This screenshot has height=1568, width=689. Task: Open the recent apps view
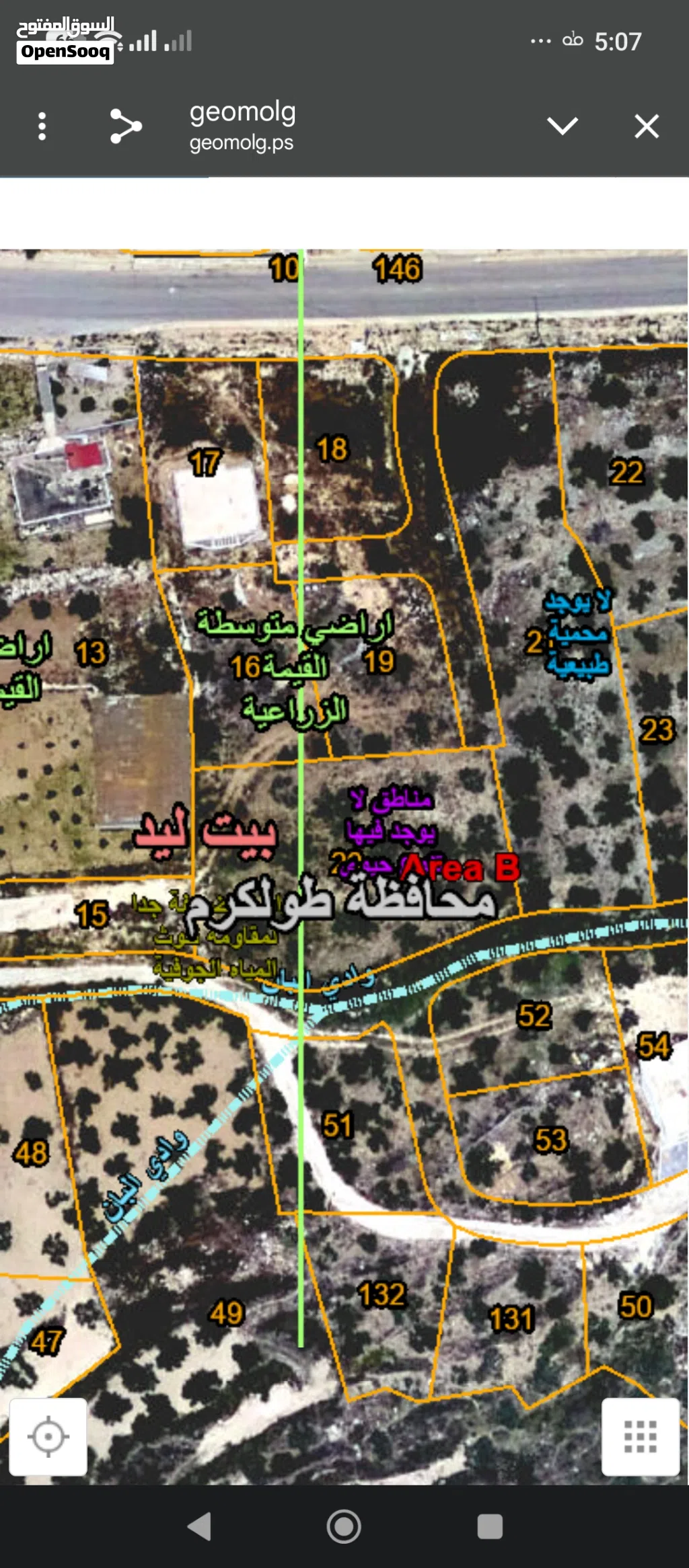click(489, 1526)
